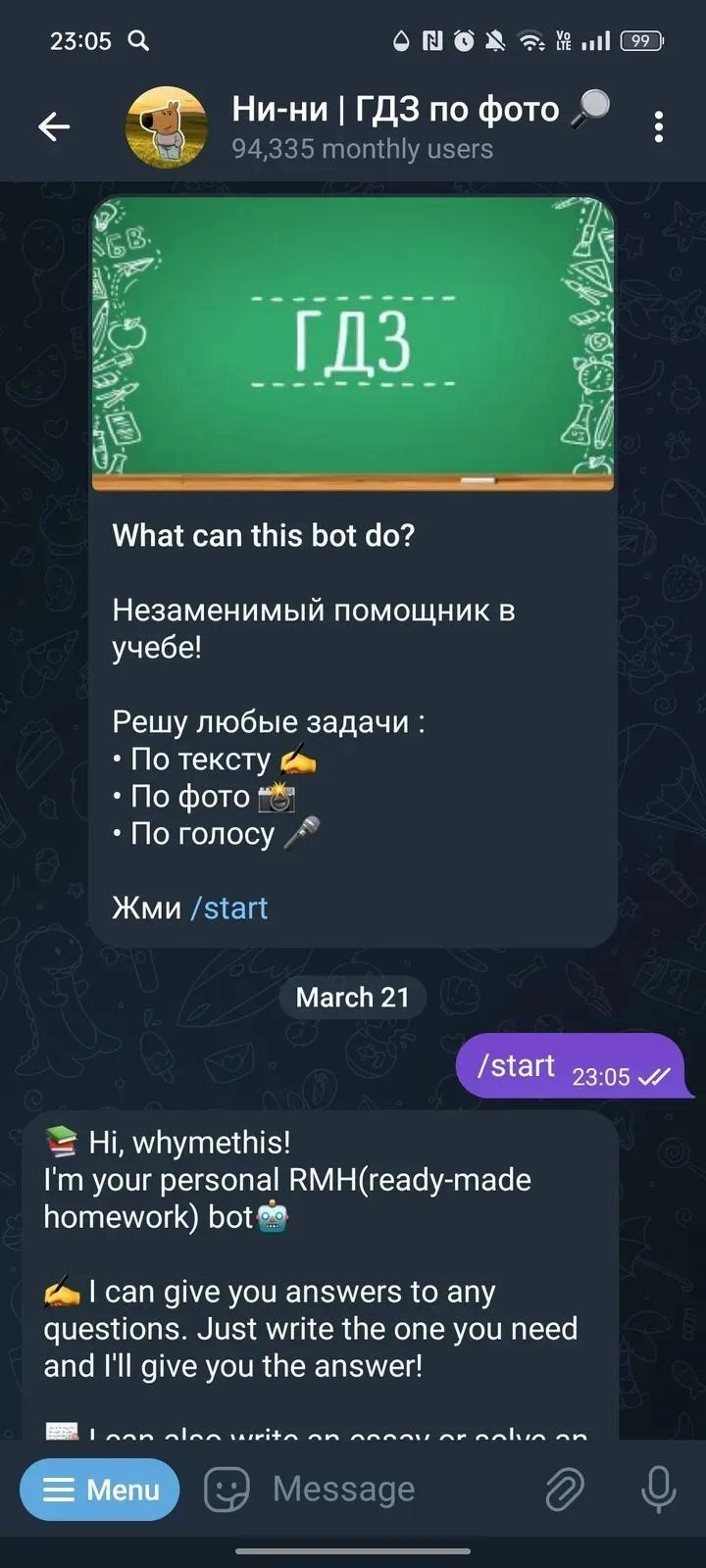Open the sticker and emoji panel
Image resolution: width=706 pixels, height=1568 pixels.
click(226, 1490)
